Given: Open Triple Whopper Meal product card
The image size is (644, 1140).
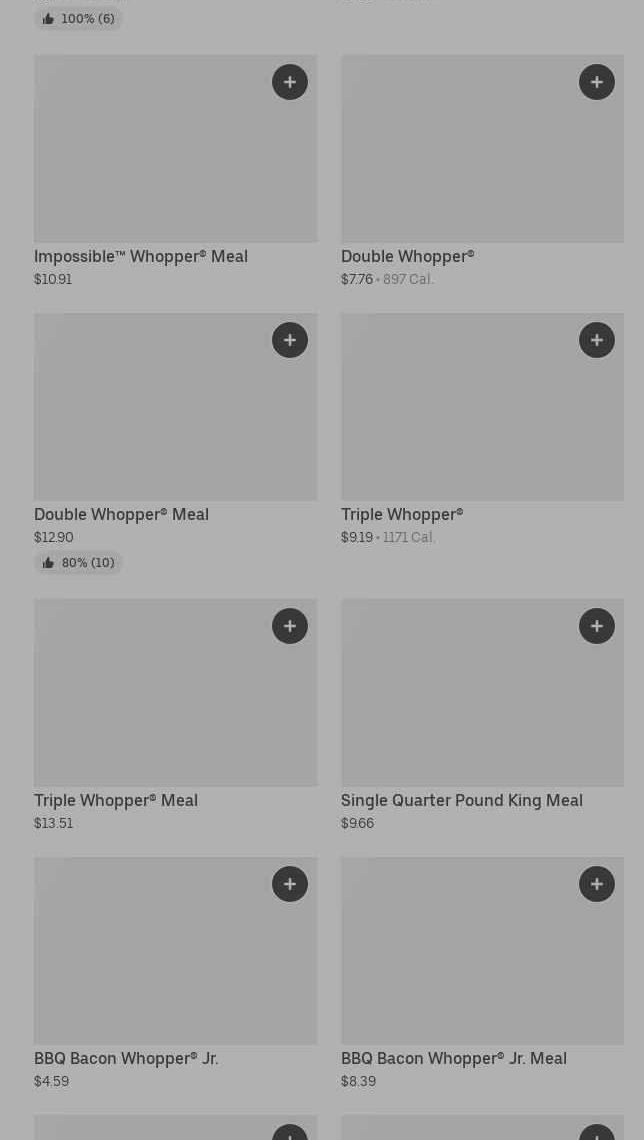Looking at the screenshot, I should click(150, 705).
